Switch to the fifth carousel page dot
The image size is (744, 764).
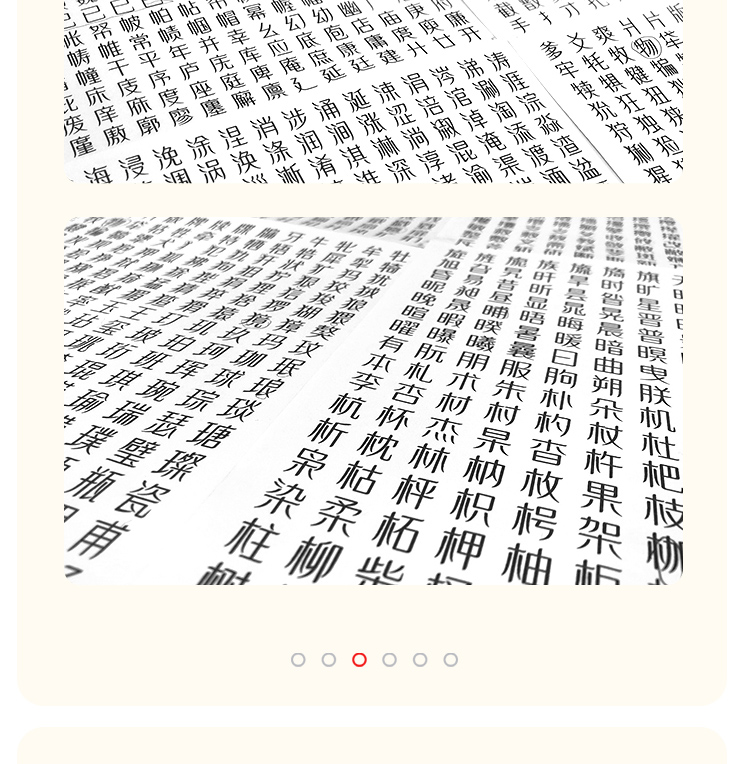pyautogui.click(x=420, y=660)
